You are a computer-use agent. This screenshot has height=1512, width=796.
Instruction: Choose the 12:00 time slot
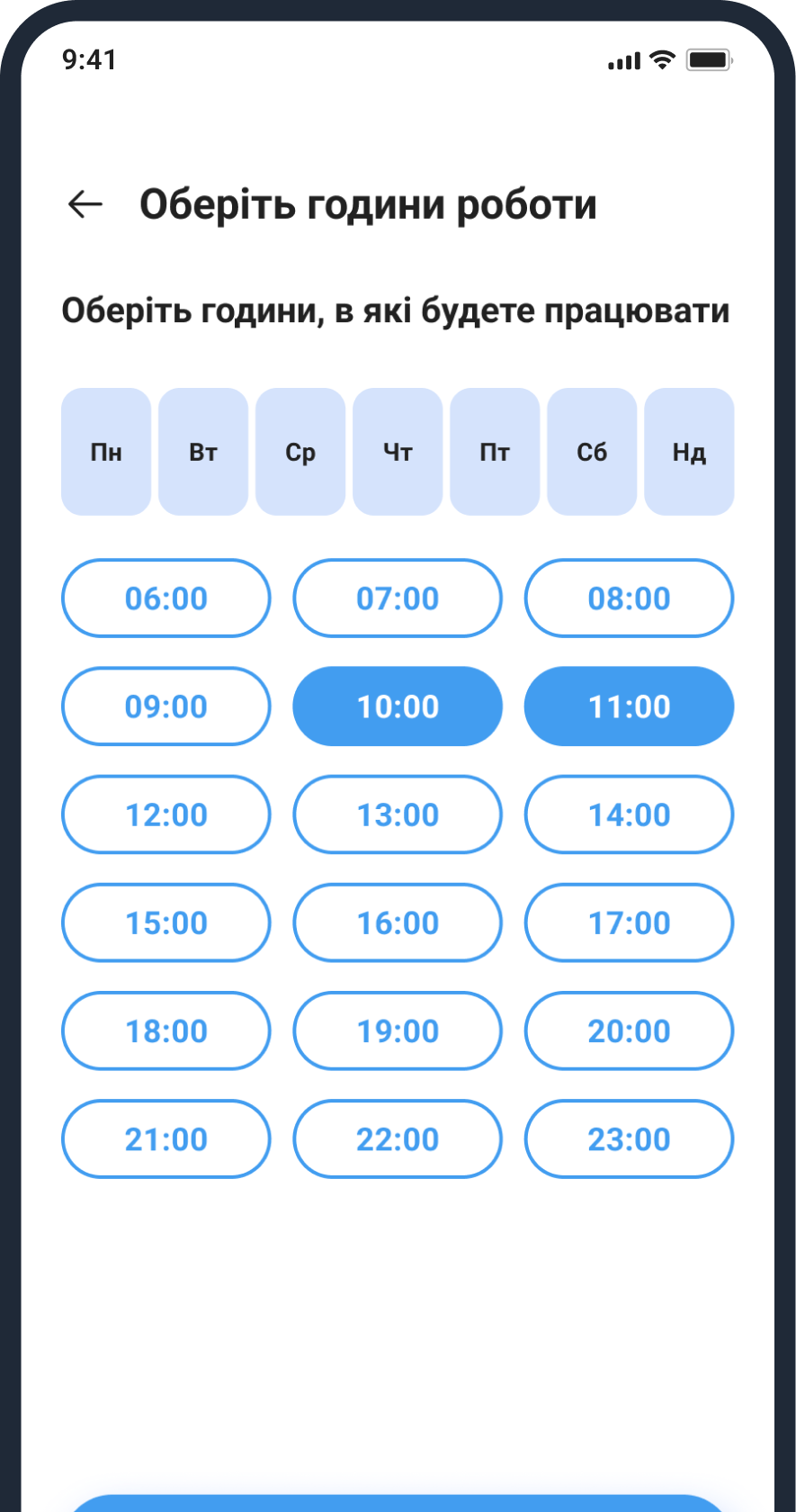tap(166, 814)
